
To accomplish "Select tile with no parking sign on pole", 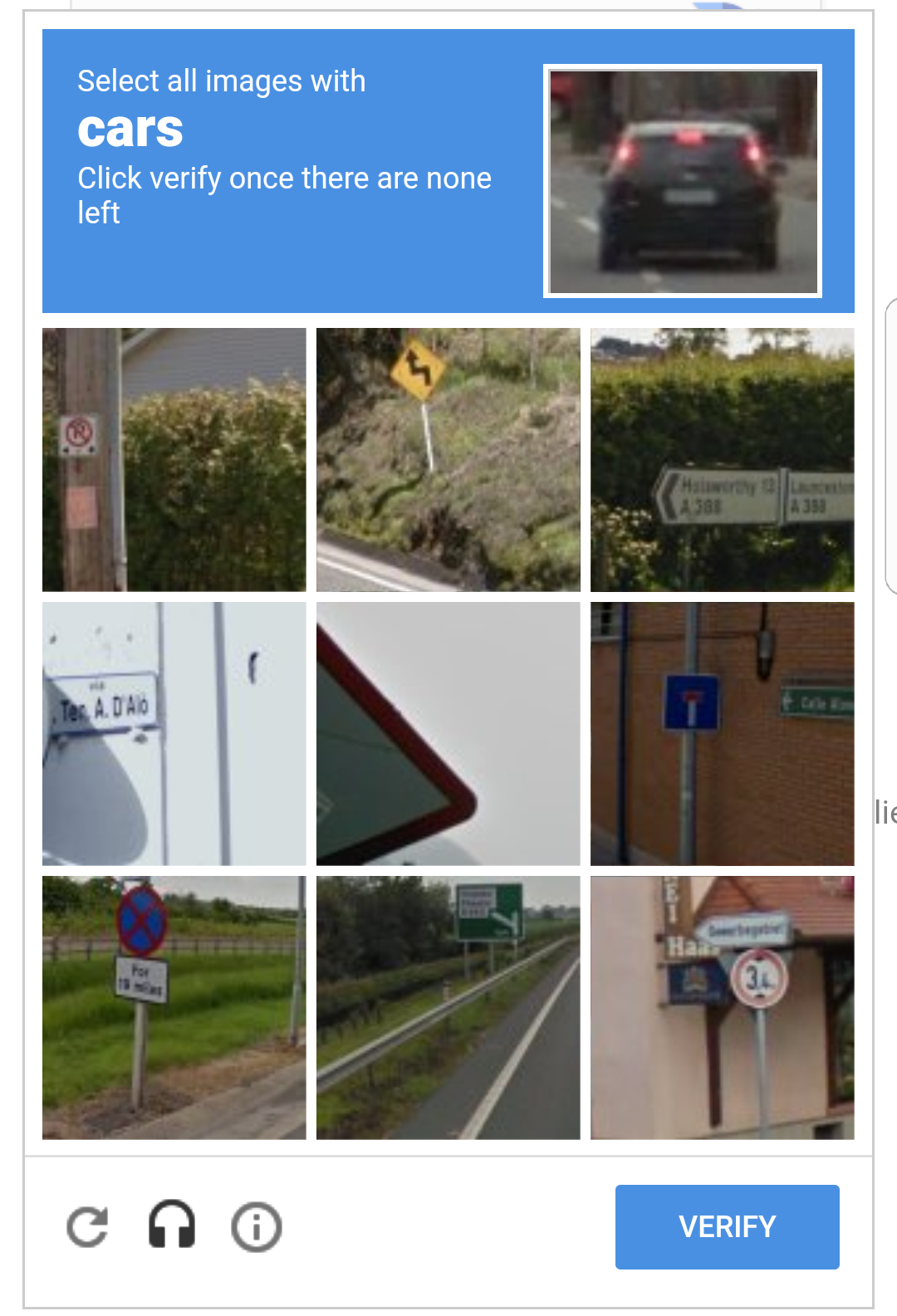I will (174, 459).
